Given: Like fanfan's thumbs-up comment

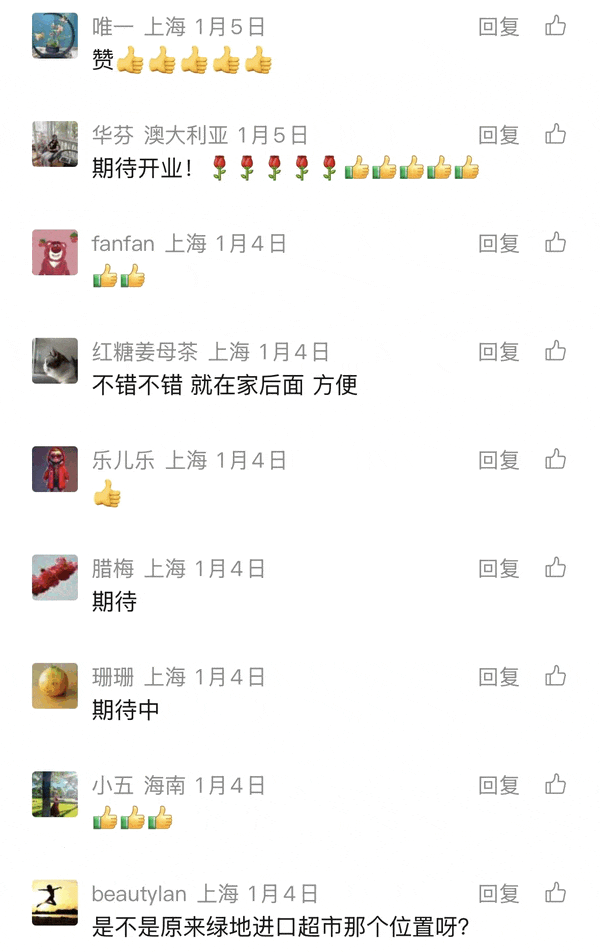Looking at the screenshot, I should coord(555,243).
